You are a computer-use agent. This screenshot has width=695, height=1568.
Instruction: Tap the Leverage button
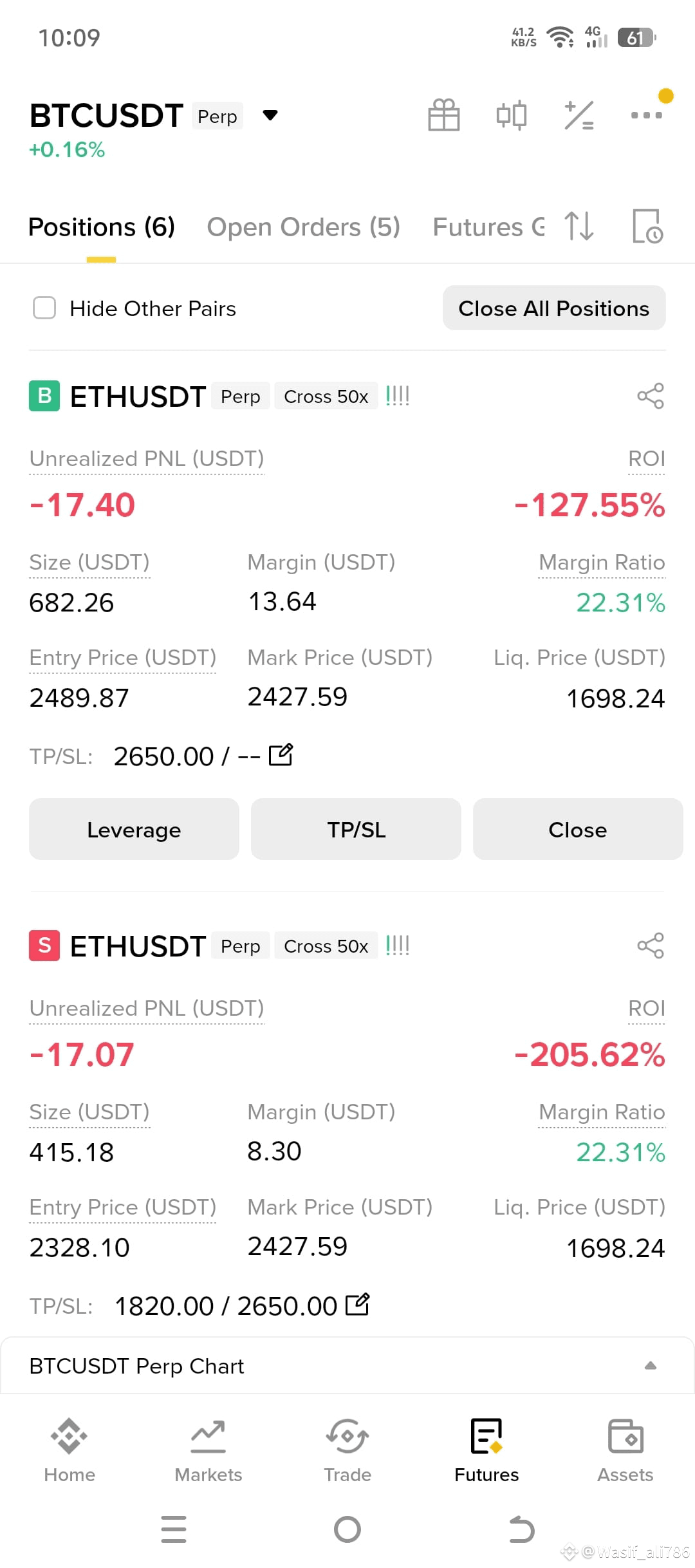[134, 829]
